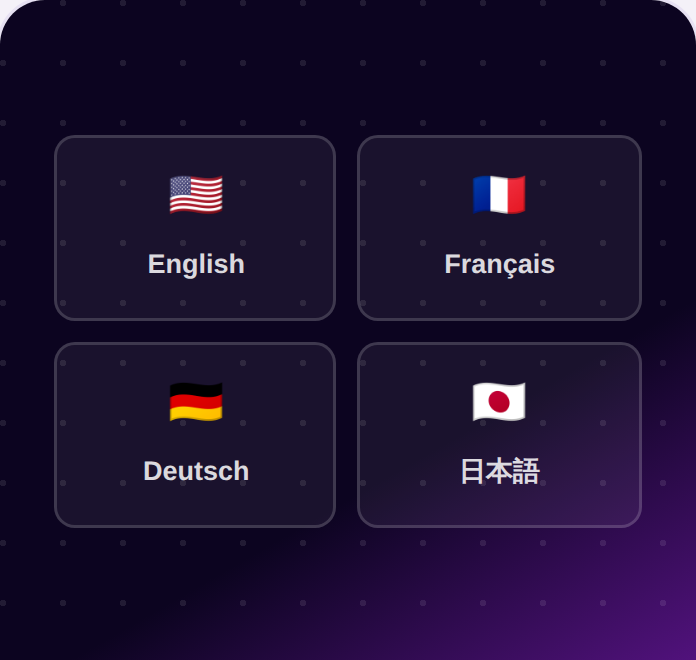The height and width of the screenshot is (660, 696).
Task: Pick Deutsch from the language options
Action: point(195,435)
